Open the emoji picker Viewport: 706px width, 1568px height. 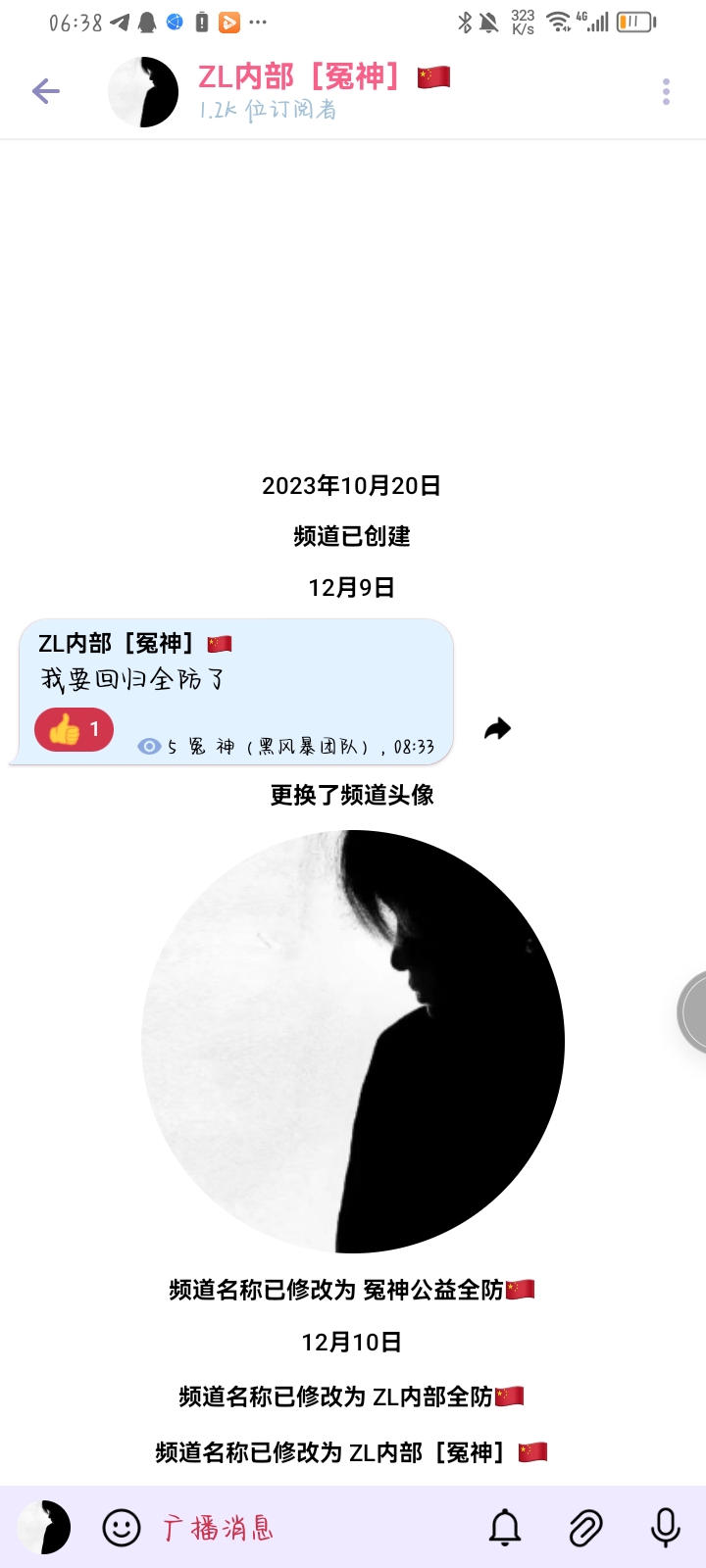[122, 1527]
